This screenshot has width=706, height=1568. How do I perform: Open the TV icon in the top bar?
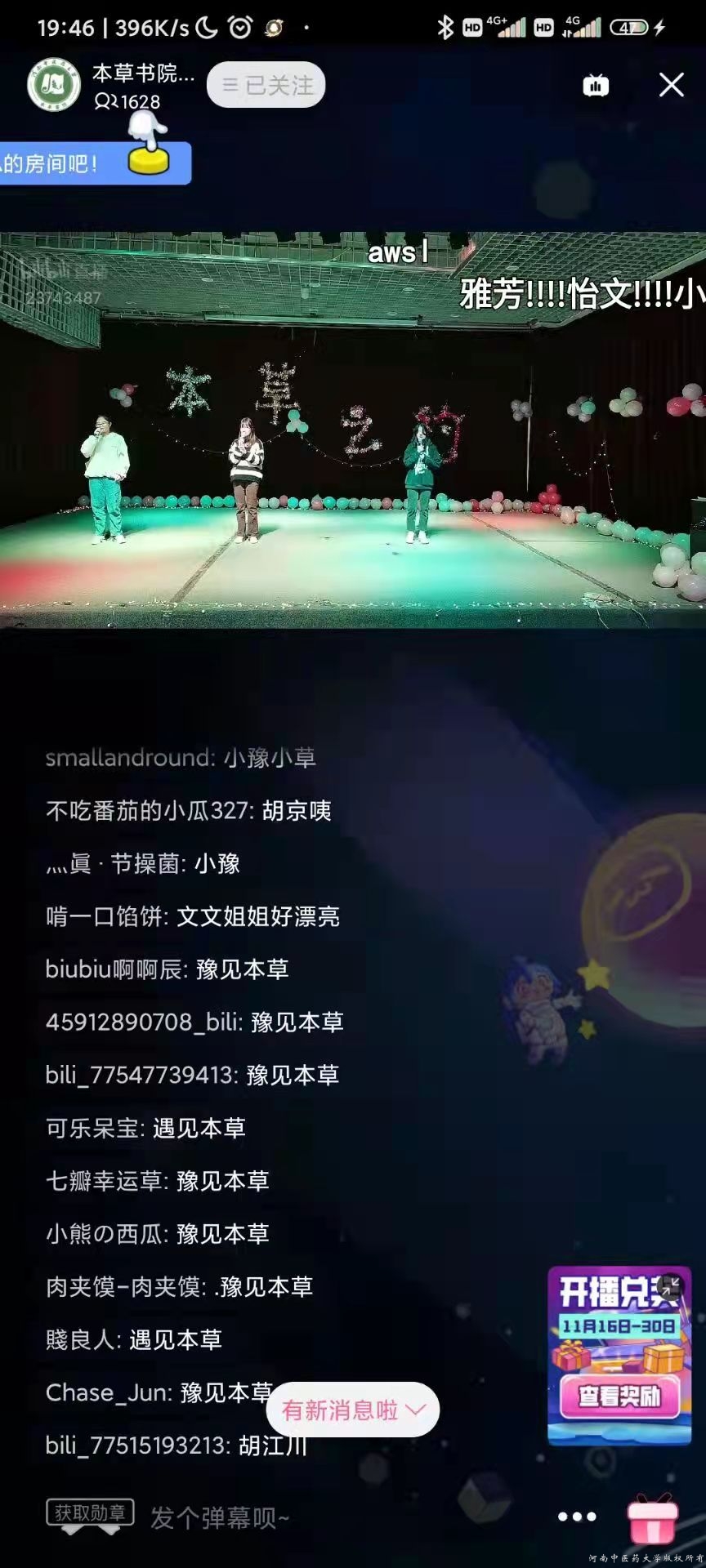pyautogui.click(x=596, y=86)
